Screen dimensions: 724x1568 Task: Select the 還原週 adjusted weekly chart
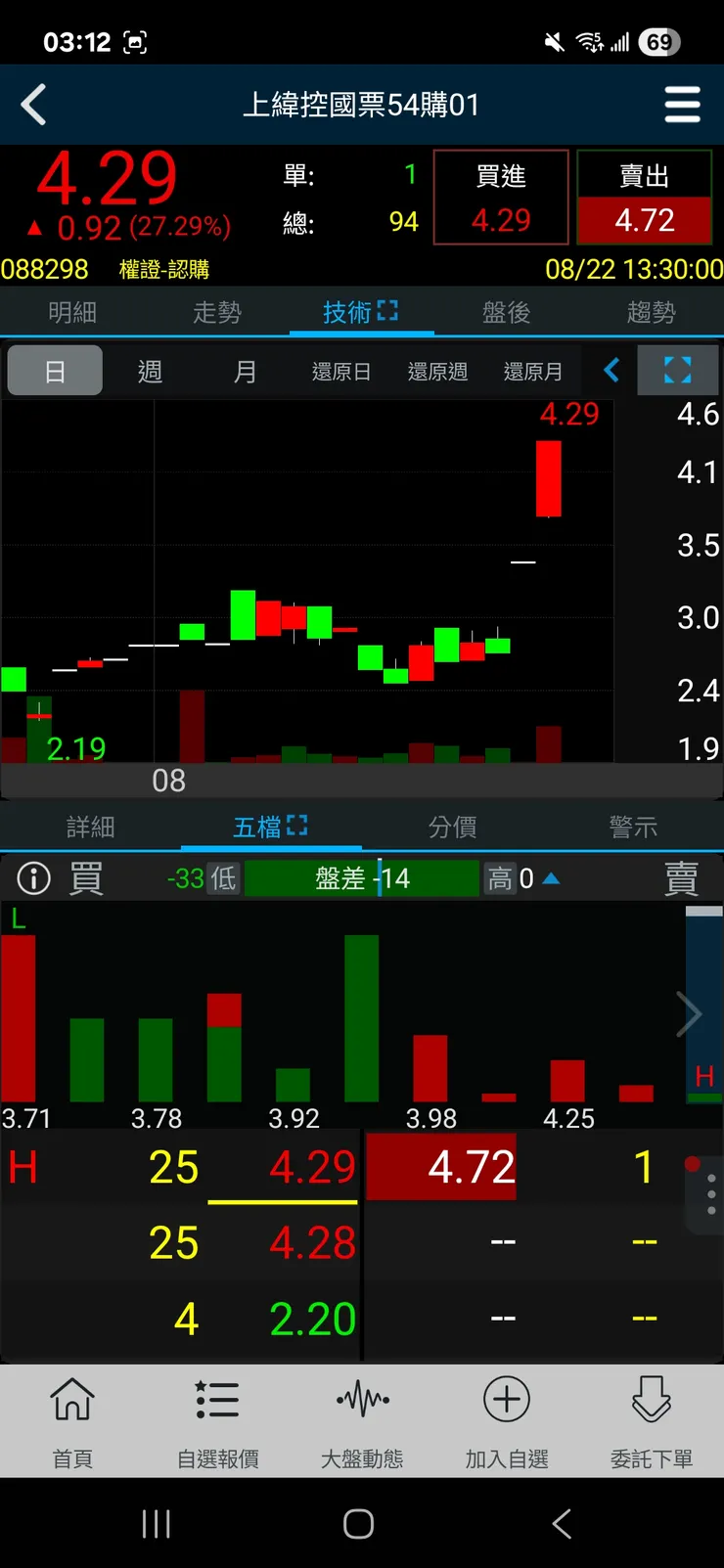[436, 372]
